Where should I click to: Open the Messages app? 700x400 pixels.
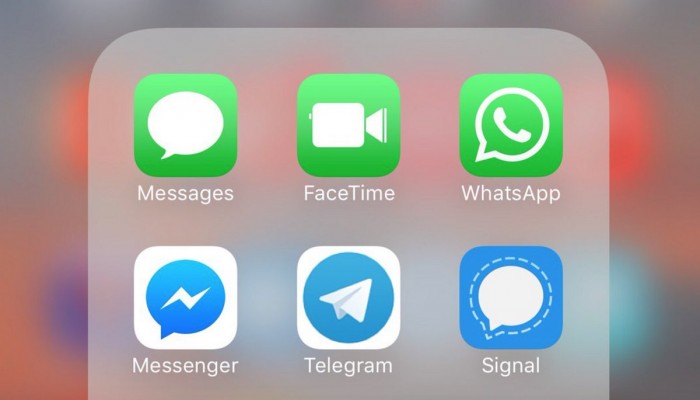[x=185, y=126]
